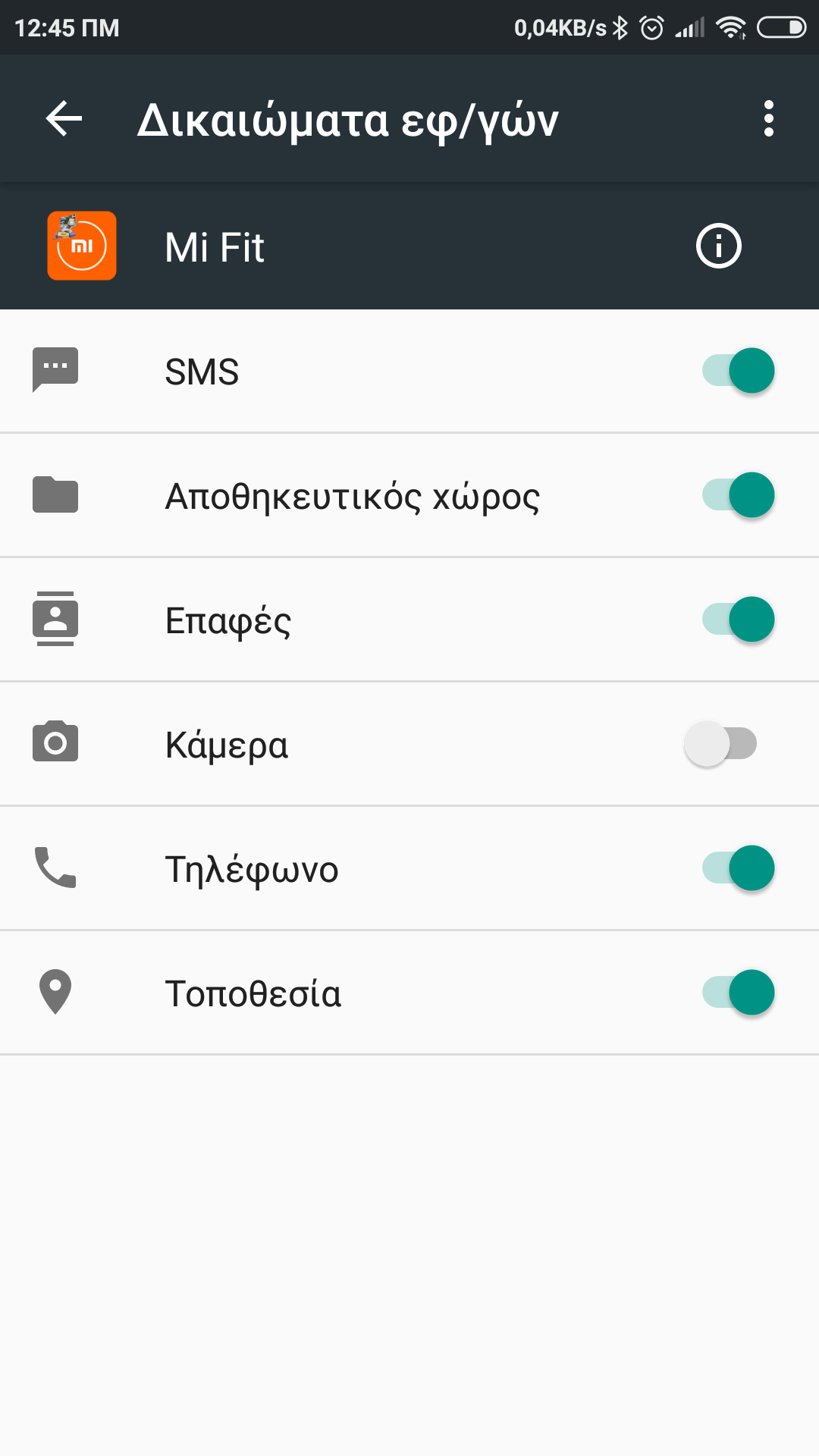Enable the Κάμερα permission
Viewport: 819px width, 1456px height.
[x=720, y=744]
